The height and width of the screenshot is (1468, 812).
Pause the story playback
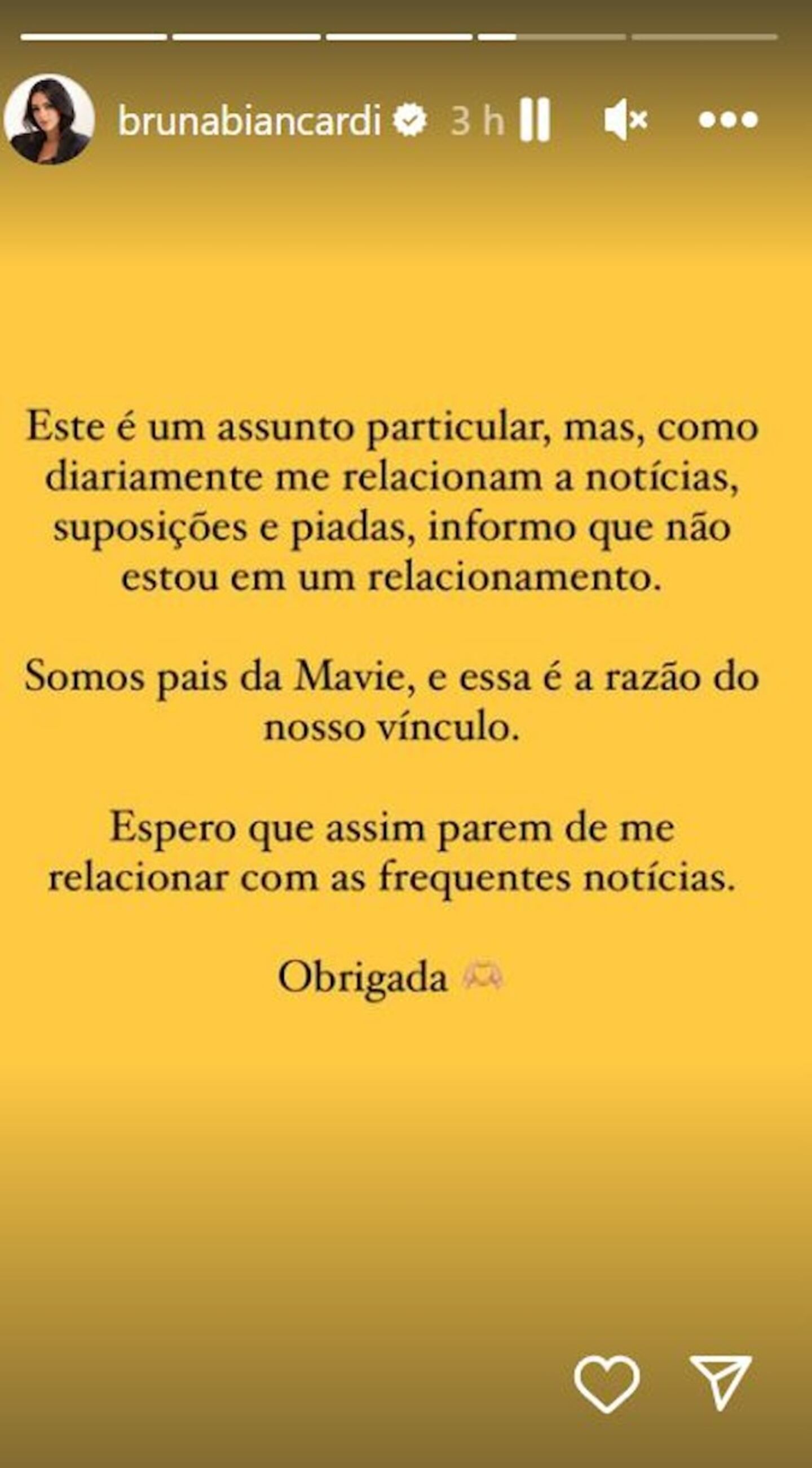[535, 119]
